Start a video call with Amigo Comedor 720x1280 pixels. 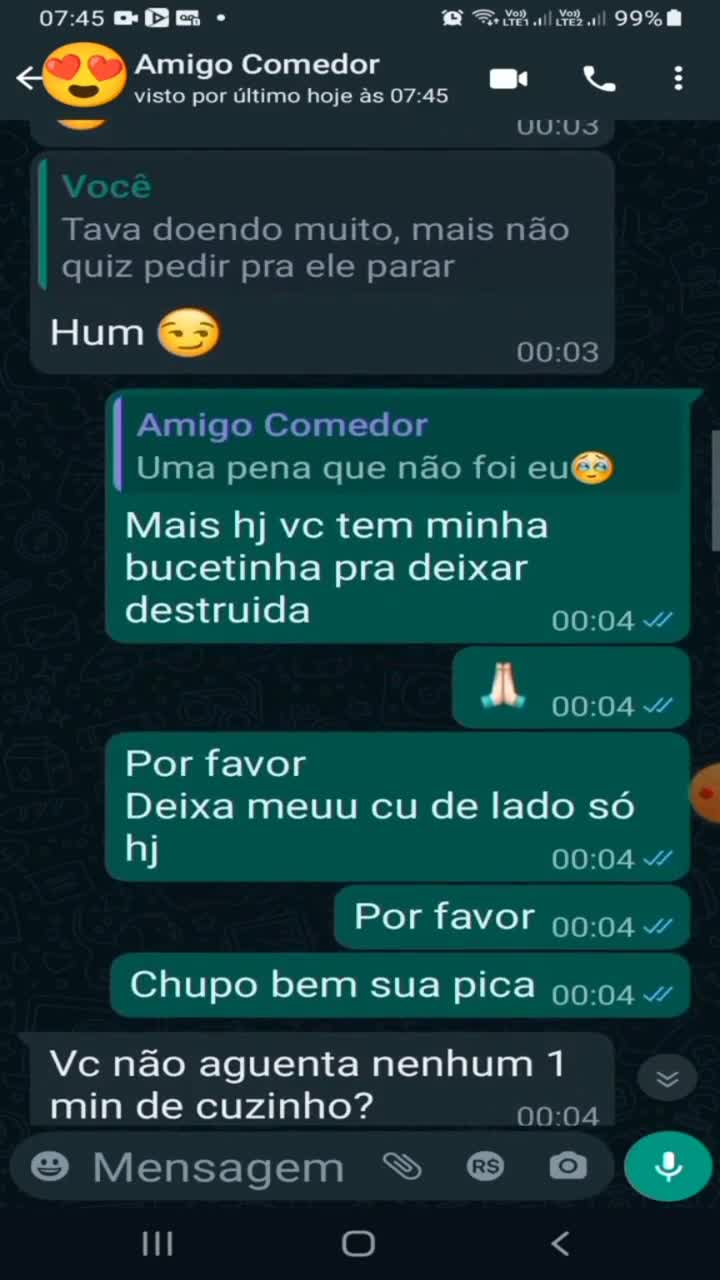coord(509,79)
